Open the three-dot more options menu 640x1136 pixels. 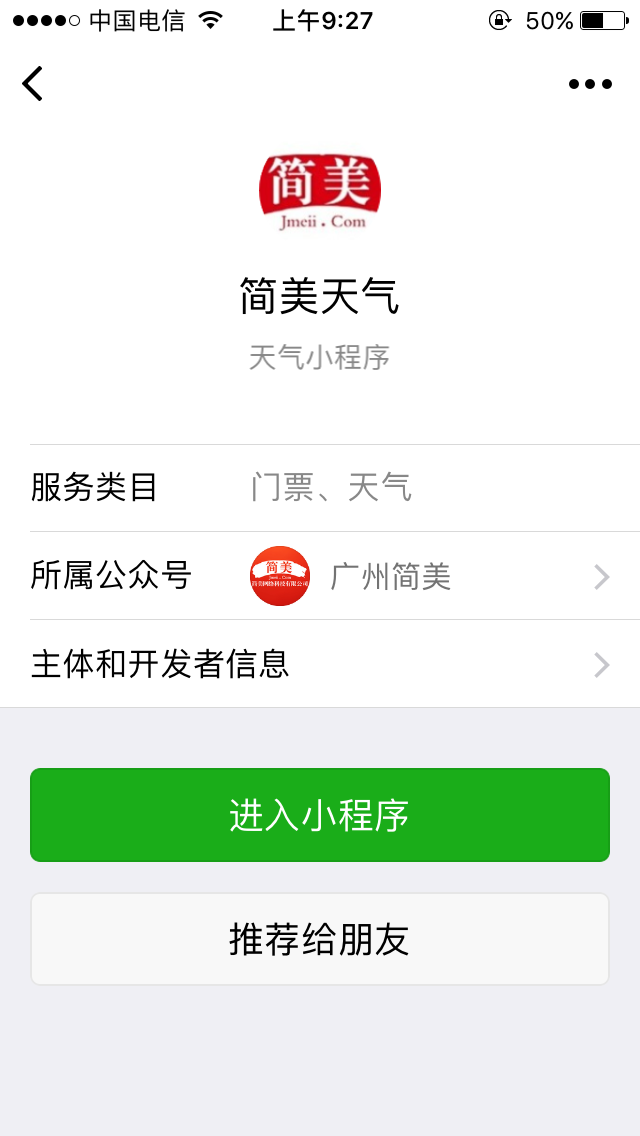[590, 84]
